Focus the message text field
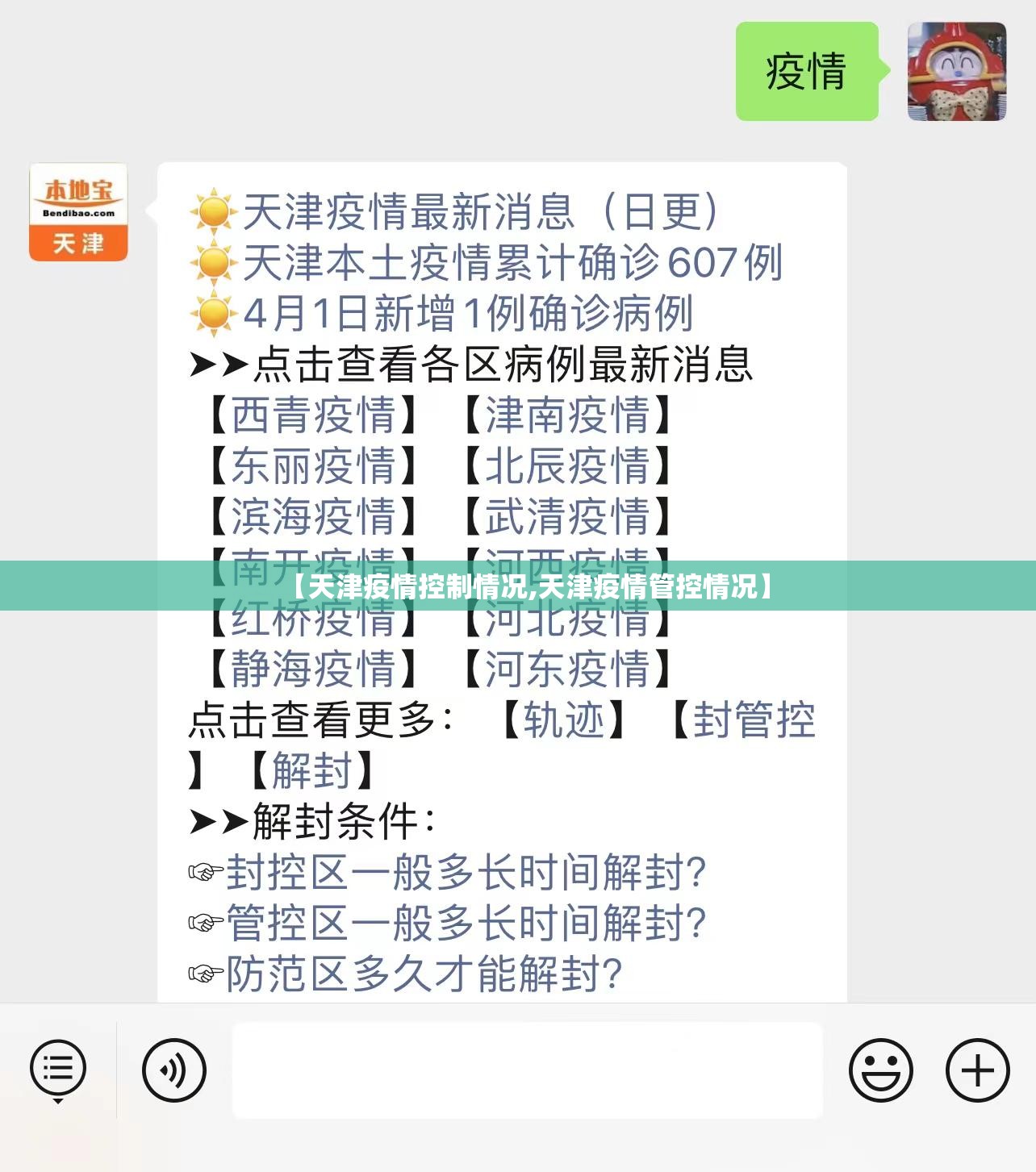Viewport: 1036px width, 1172px height. [528, 1070]
